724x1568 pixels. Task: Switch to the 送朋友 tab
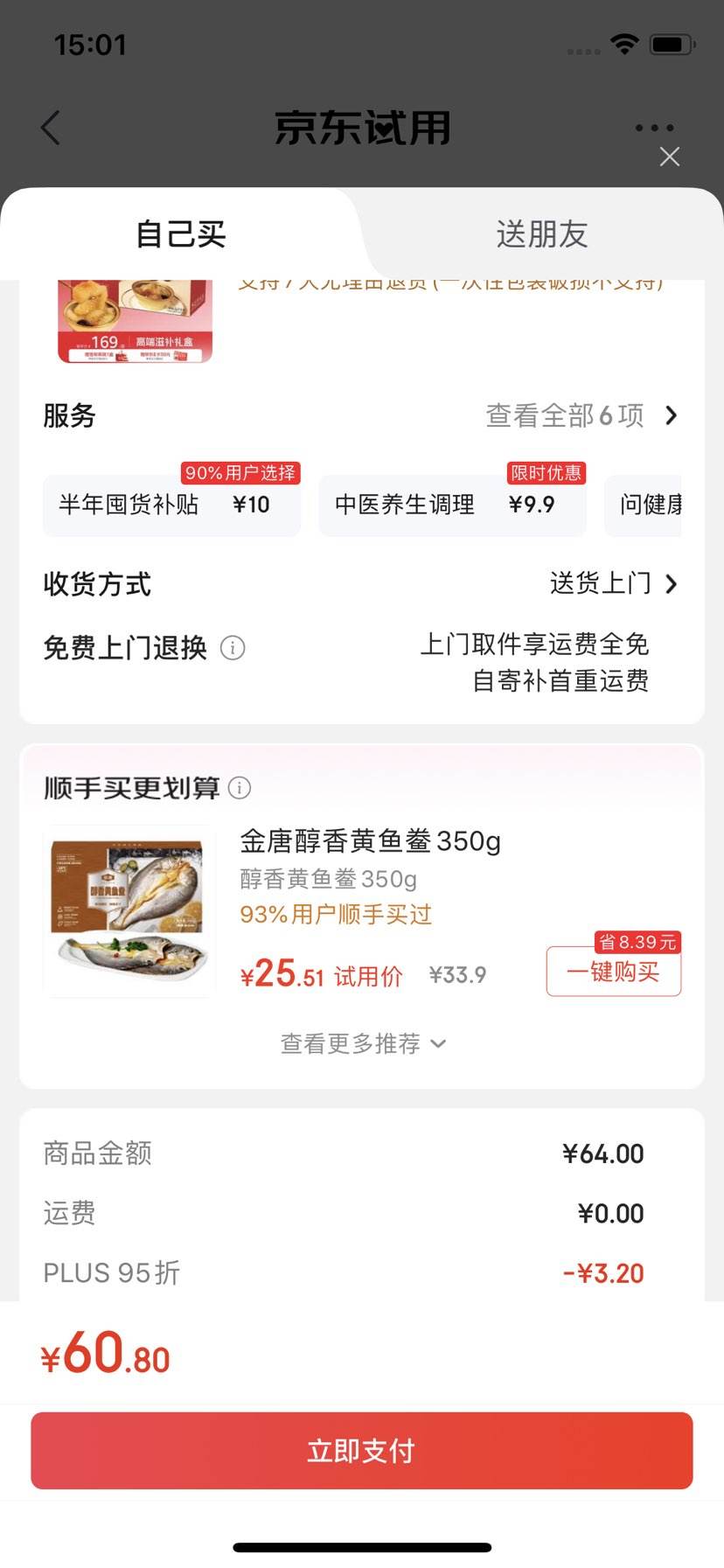(x=542, y=233)
